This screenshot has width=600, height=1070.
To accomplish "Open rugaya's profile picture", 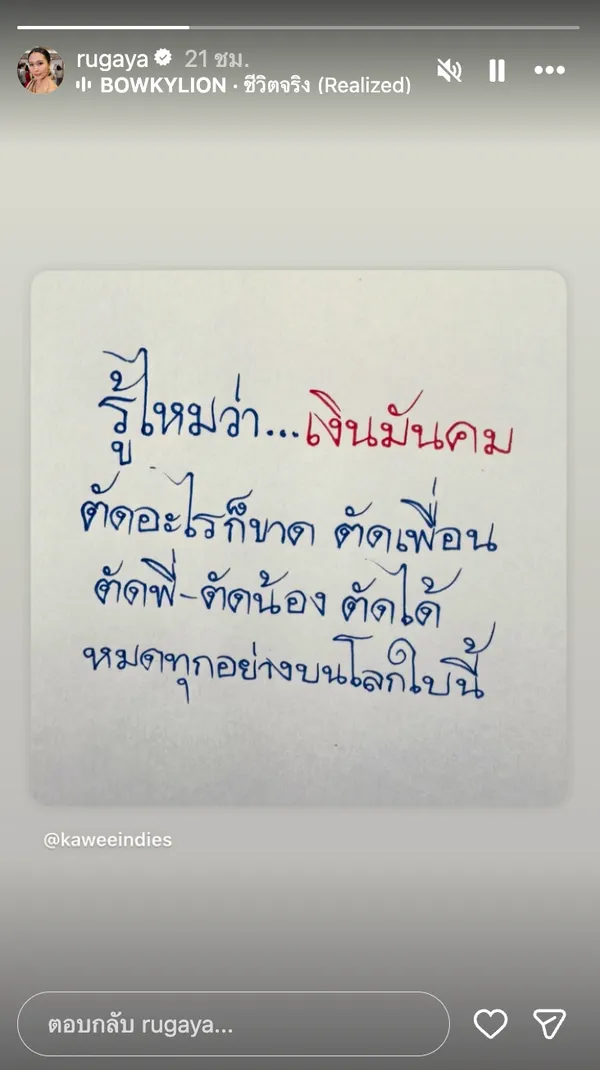I will (41, 70).
